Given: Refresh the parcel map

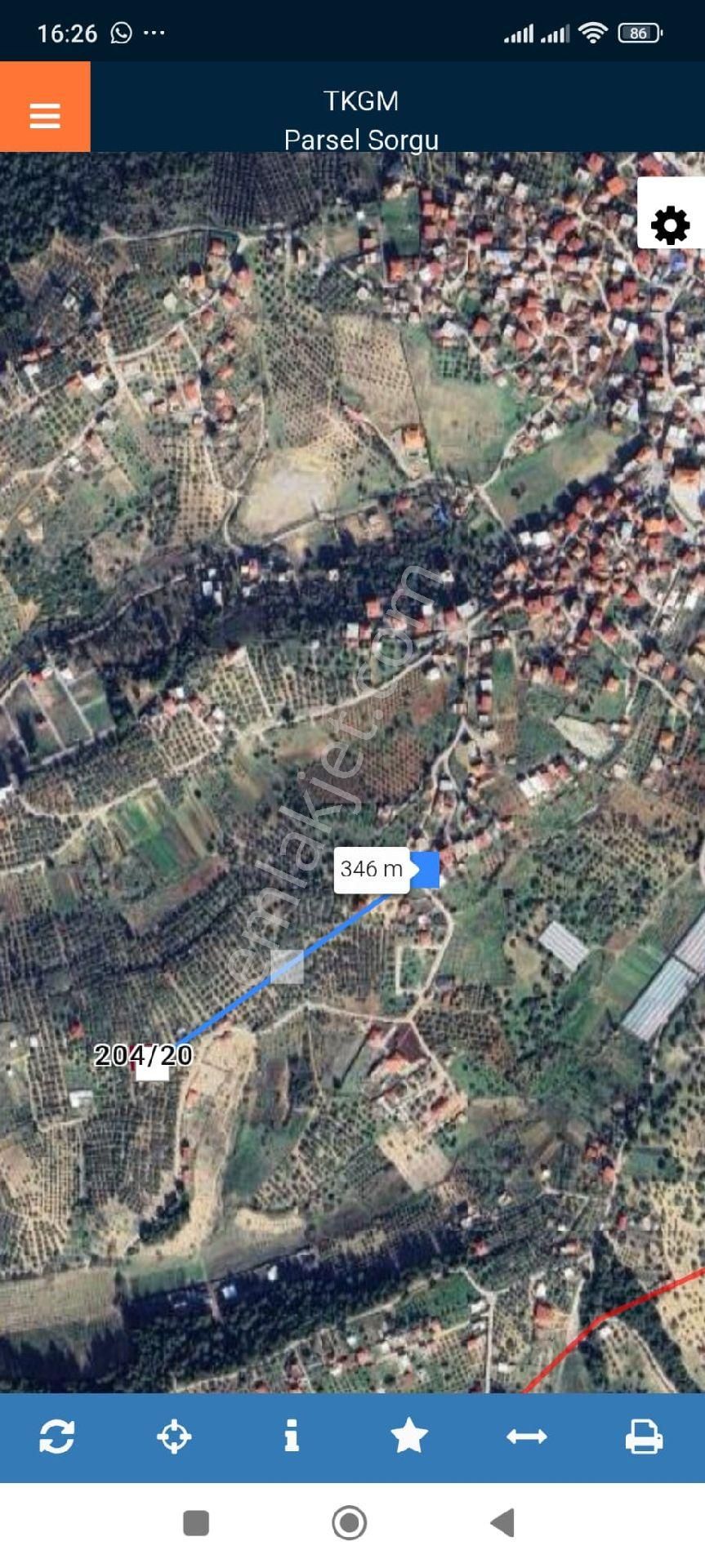Looking at the screenshot, I should coord(57,1437).
